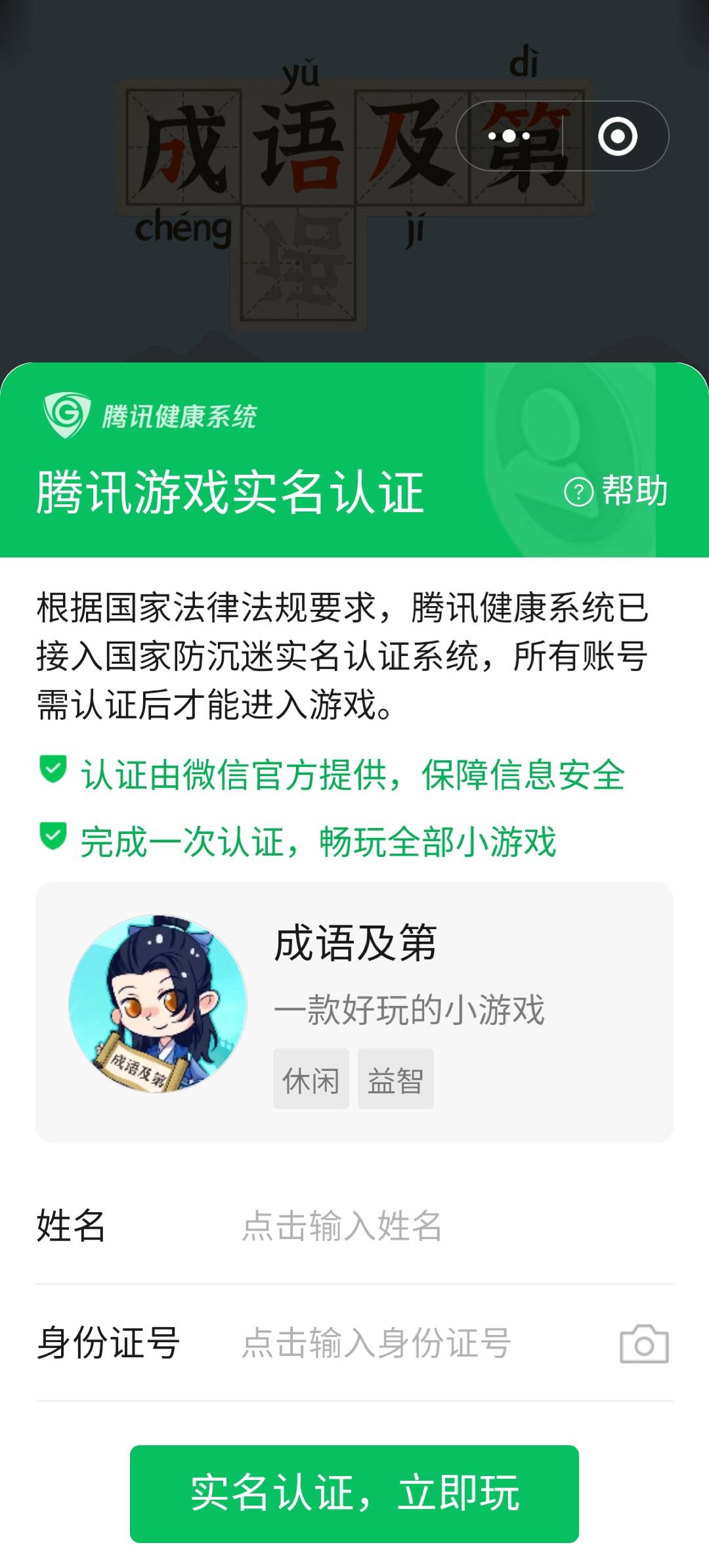The image size is (709, 1568).
Task: Submit with 实名认证，立即玩 button
Action: click(x=354, y=1493)
